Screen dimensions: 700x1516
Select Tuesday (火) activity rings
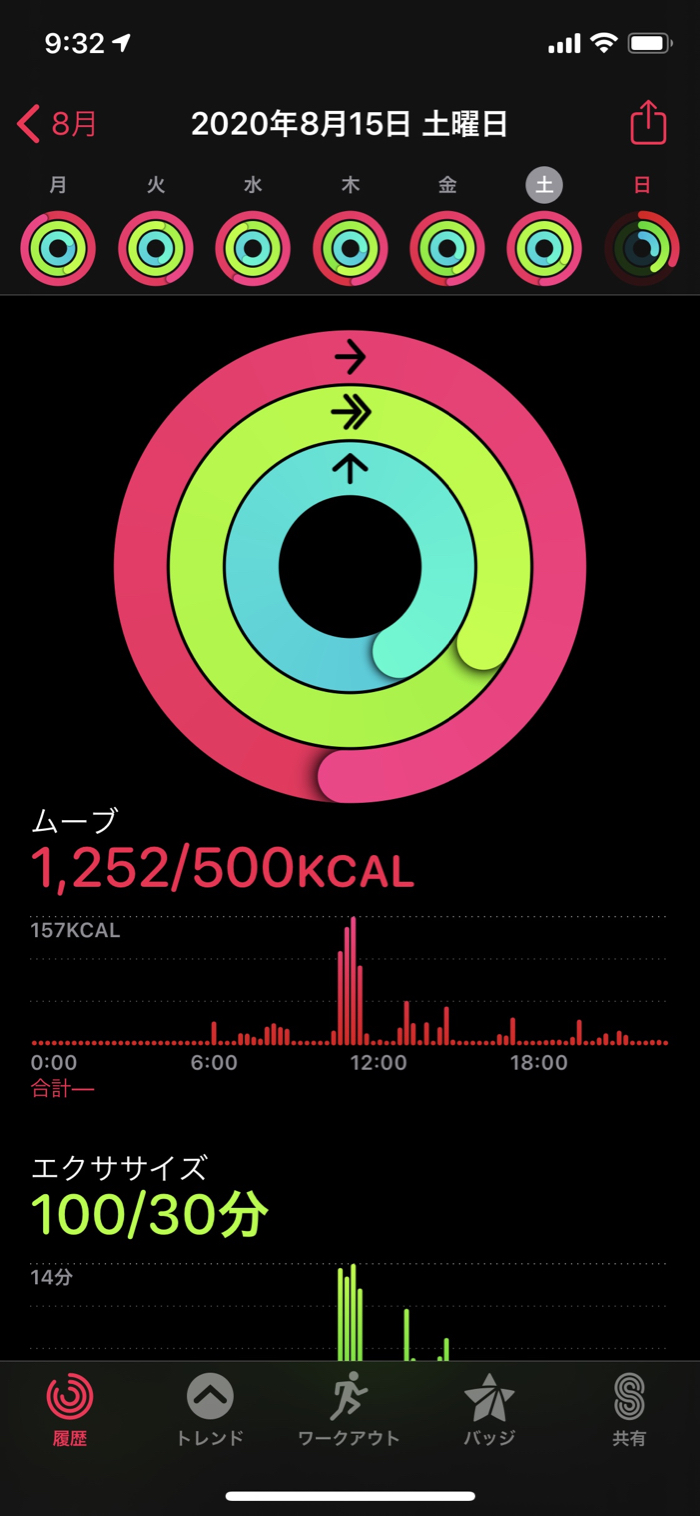(x=156, y=248)
